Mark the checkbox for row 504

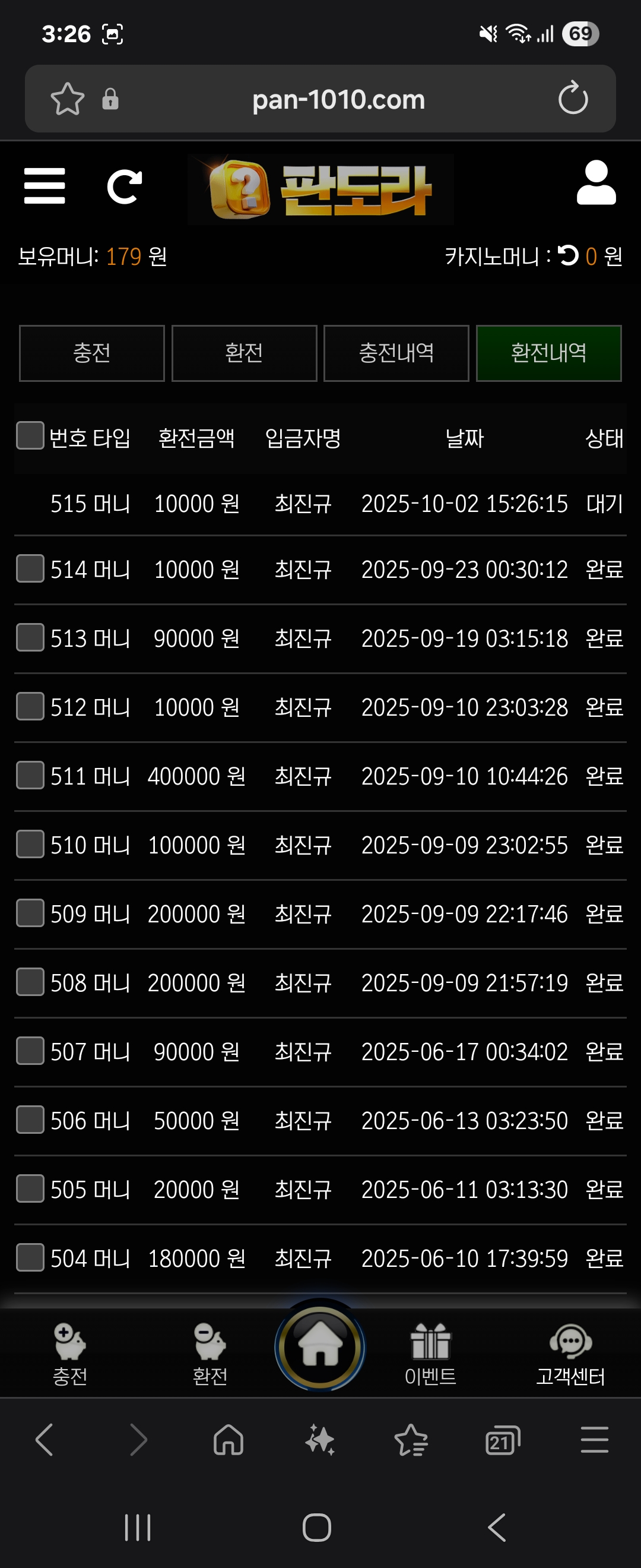coord(30,1257)
